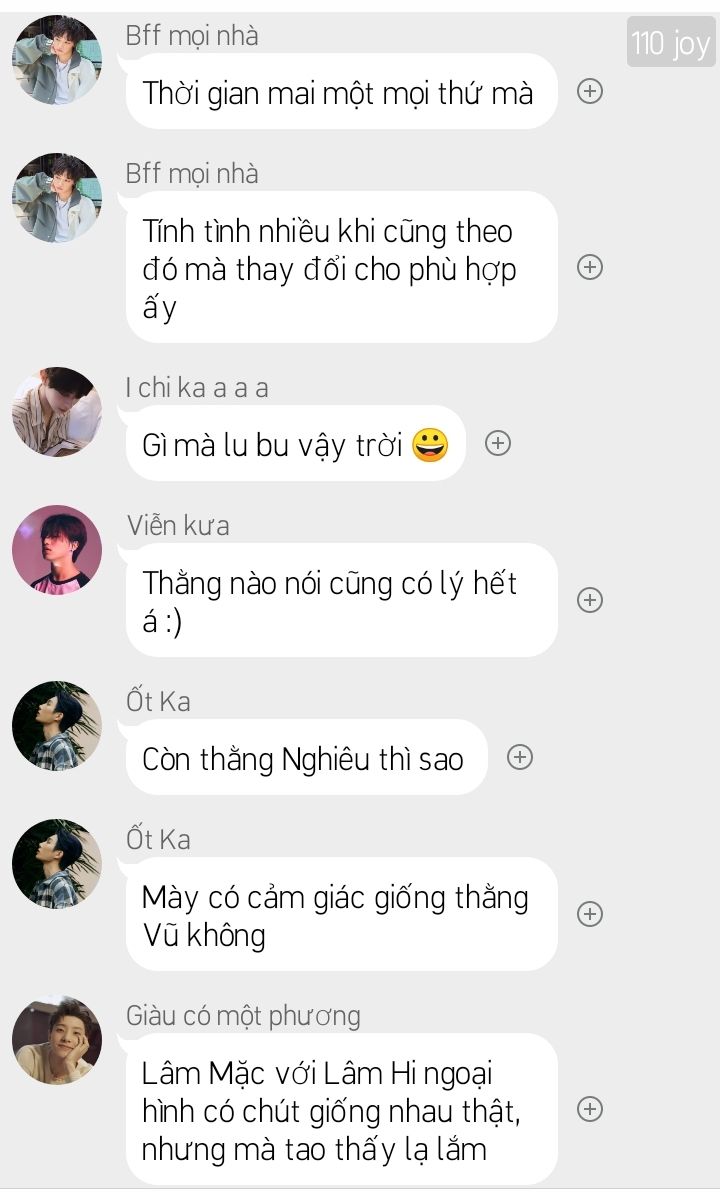720x1192 pixels.
Task: Tap plus icon next to Viễn kưa's message
Action: point(590,600)
